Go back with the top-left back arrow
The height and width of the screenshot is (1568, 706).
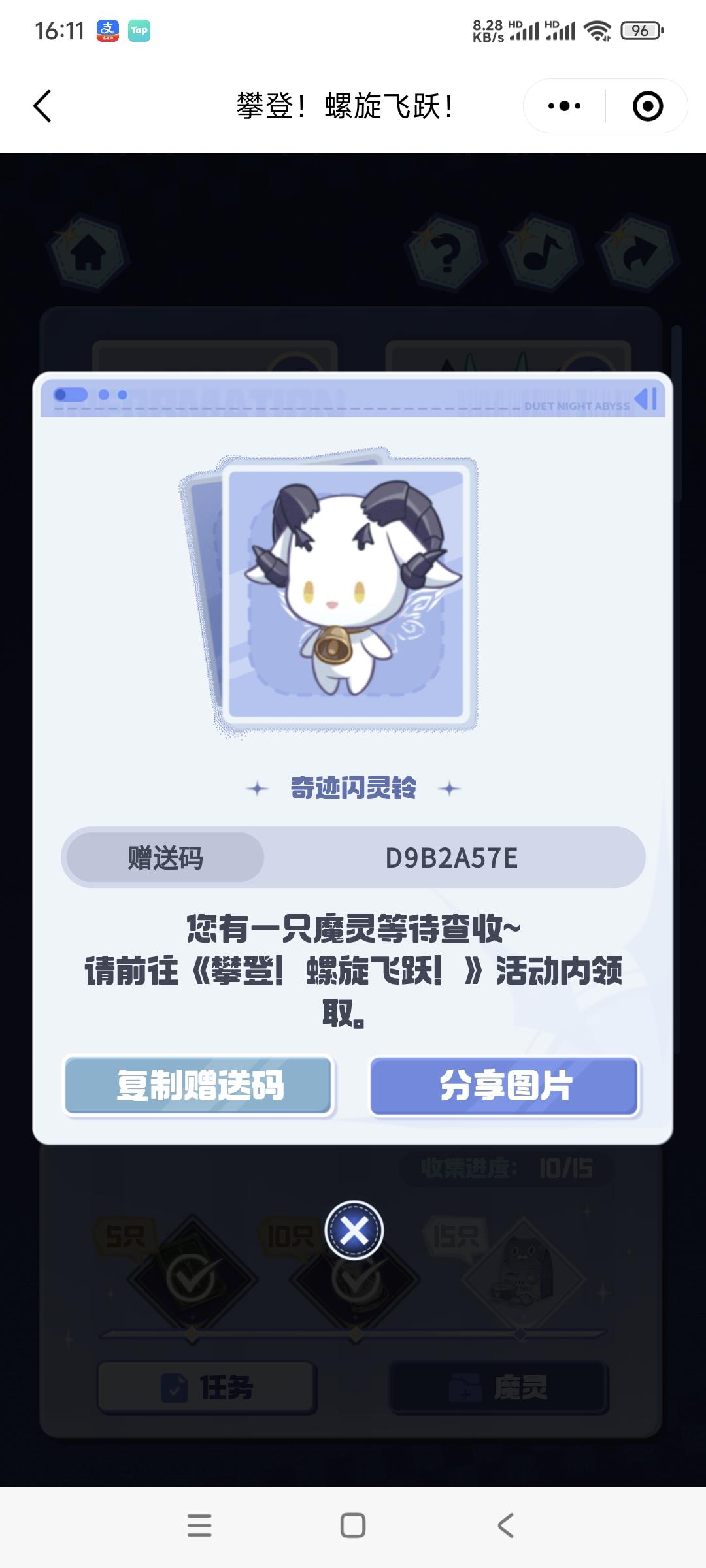click(x=42, y=106)
